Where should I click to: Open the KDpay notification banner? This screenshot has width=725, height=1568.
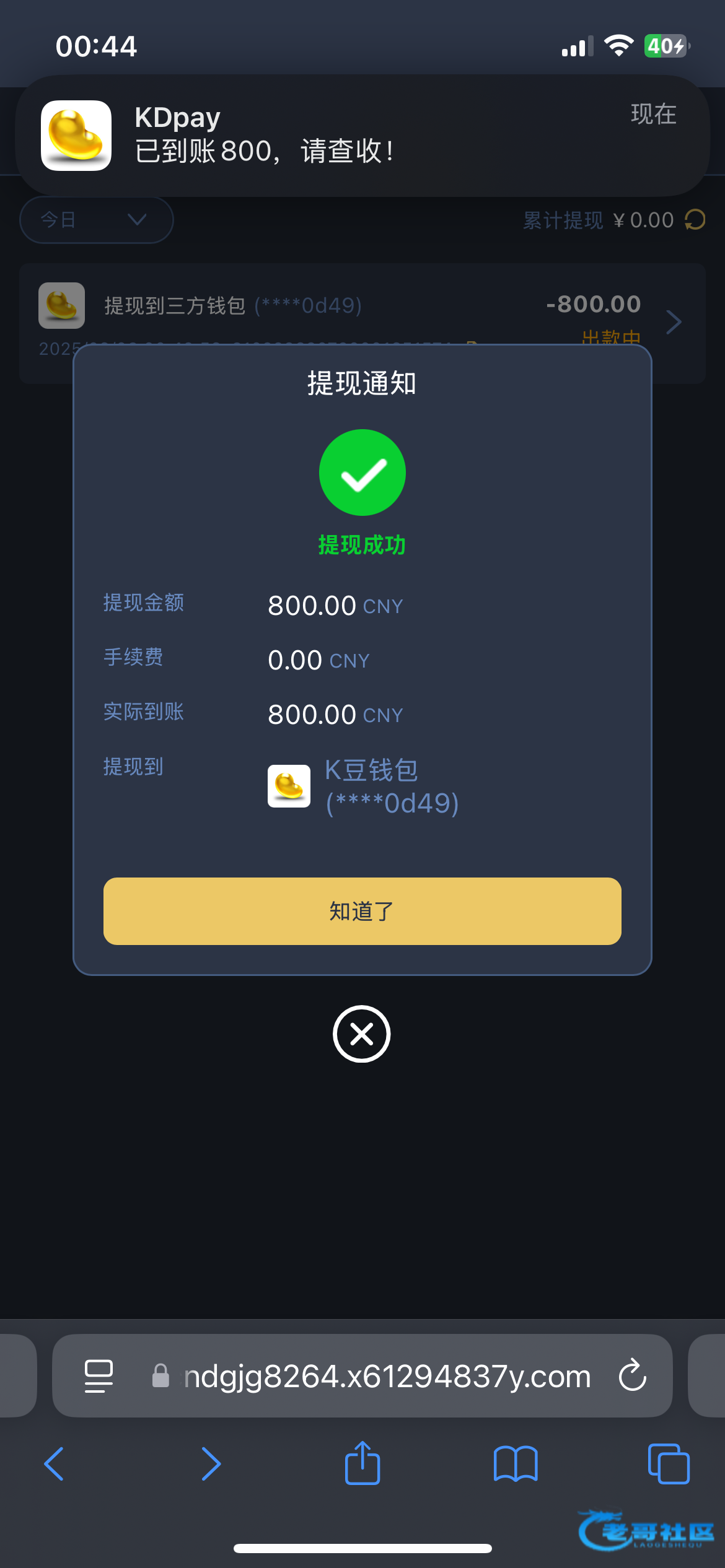362,136
